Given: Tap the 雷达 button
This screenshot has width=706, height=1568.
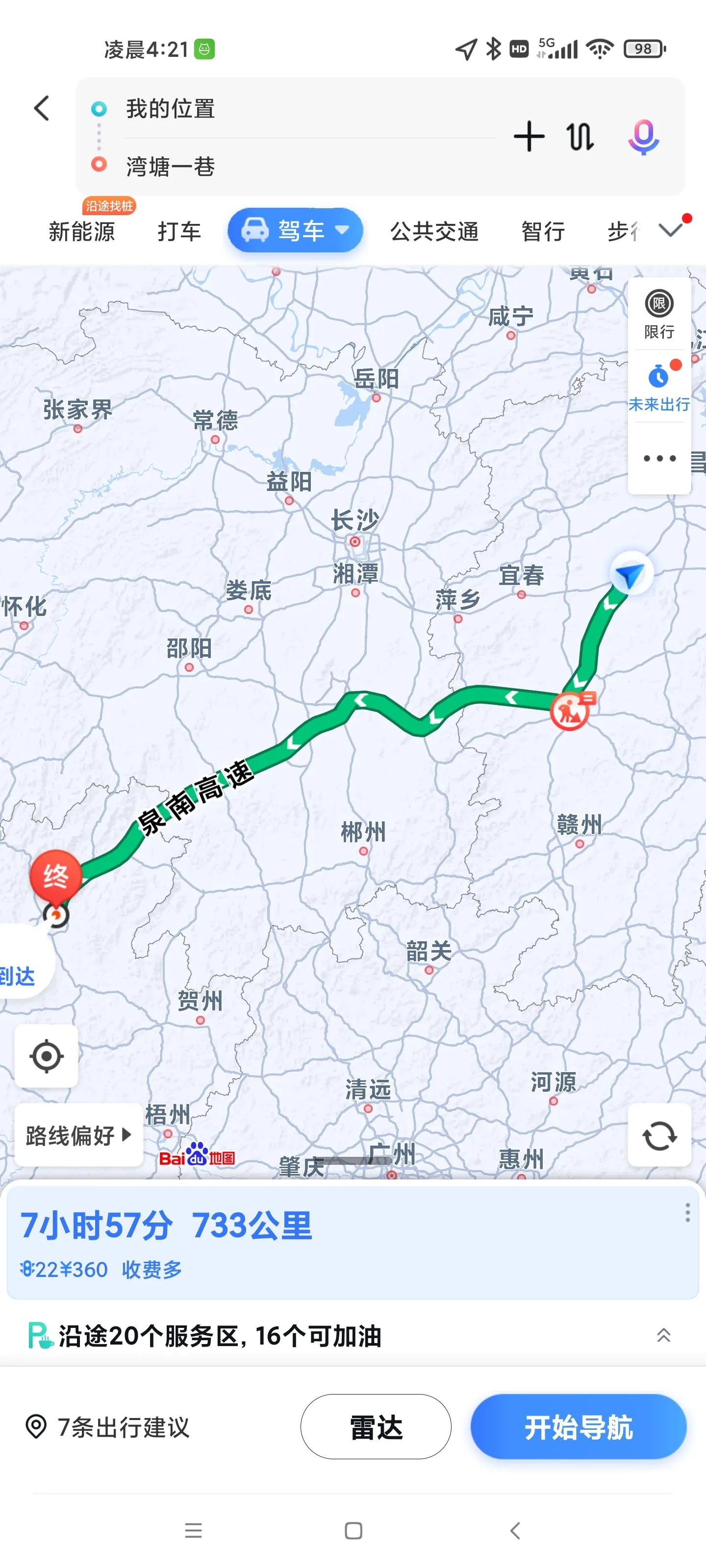Looking at the screenshot, I should pyautogui.click(x=376, y=1427).
